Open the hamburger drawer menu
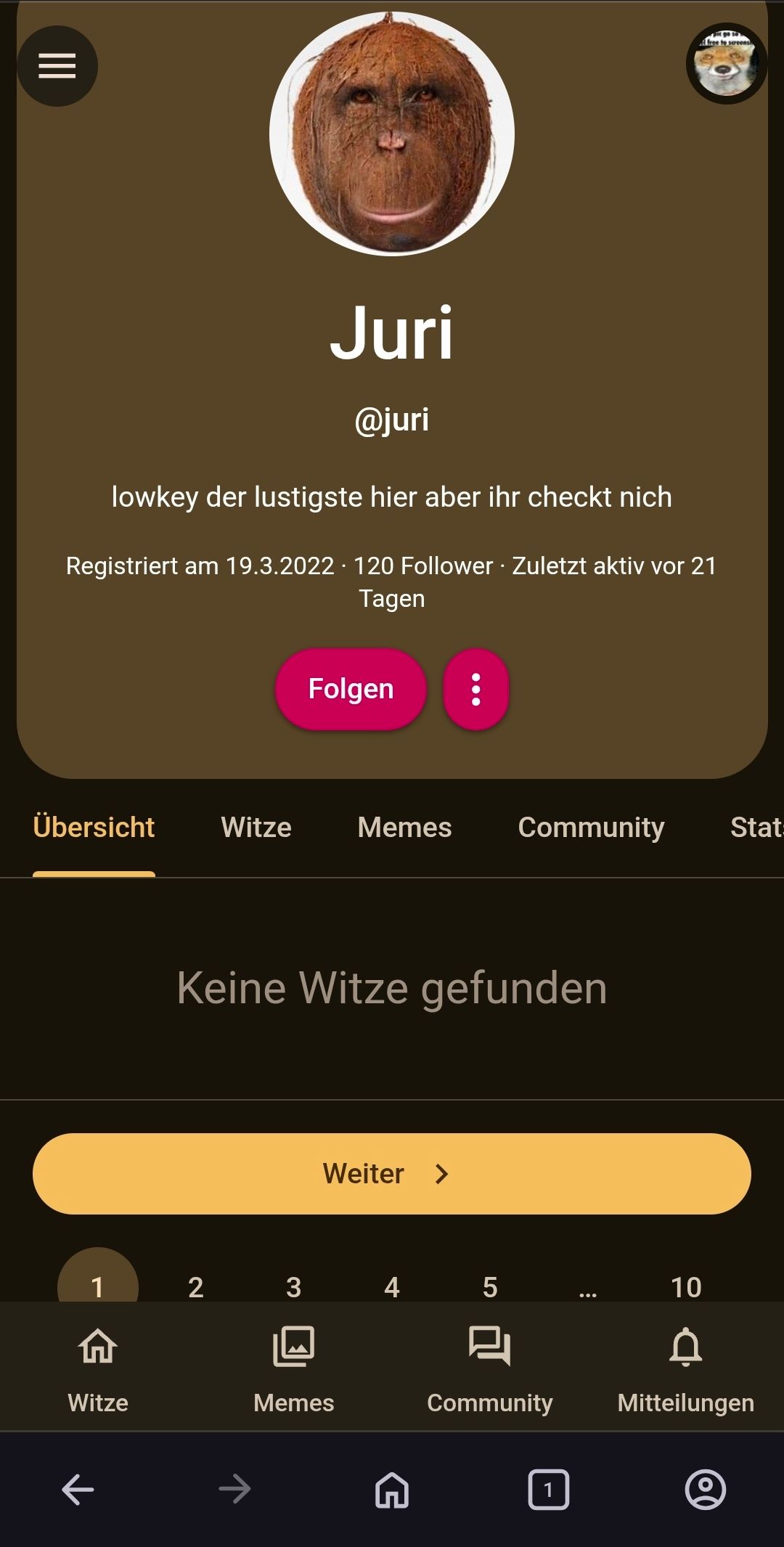Screen dimensions: 784x1547 [57, 66]
